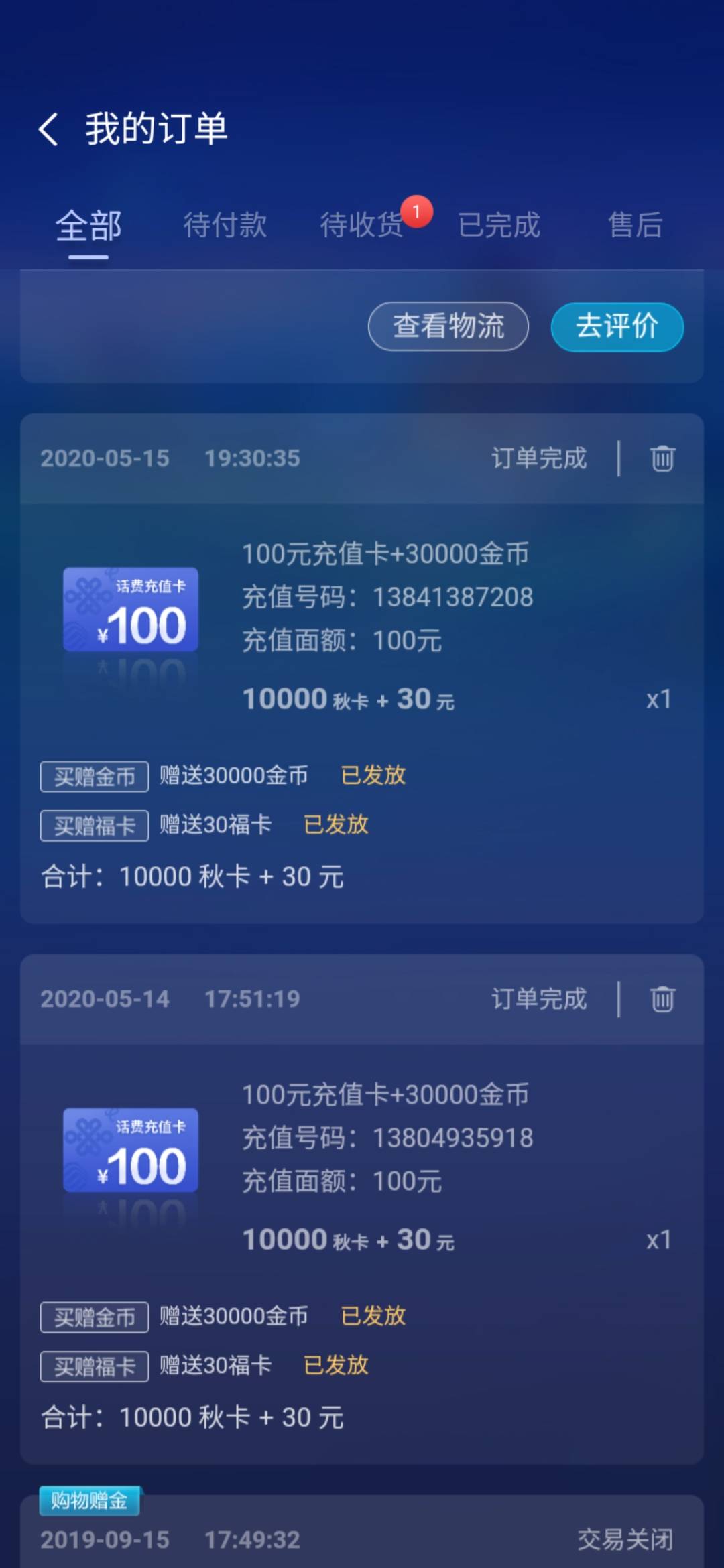The height and width of the screenshot is (1568, 724).
Task: Click the 去评价 button
Action: click(x=616, y=326)
